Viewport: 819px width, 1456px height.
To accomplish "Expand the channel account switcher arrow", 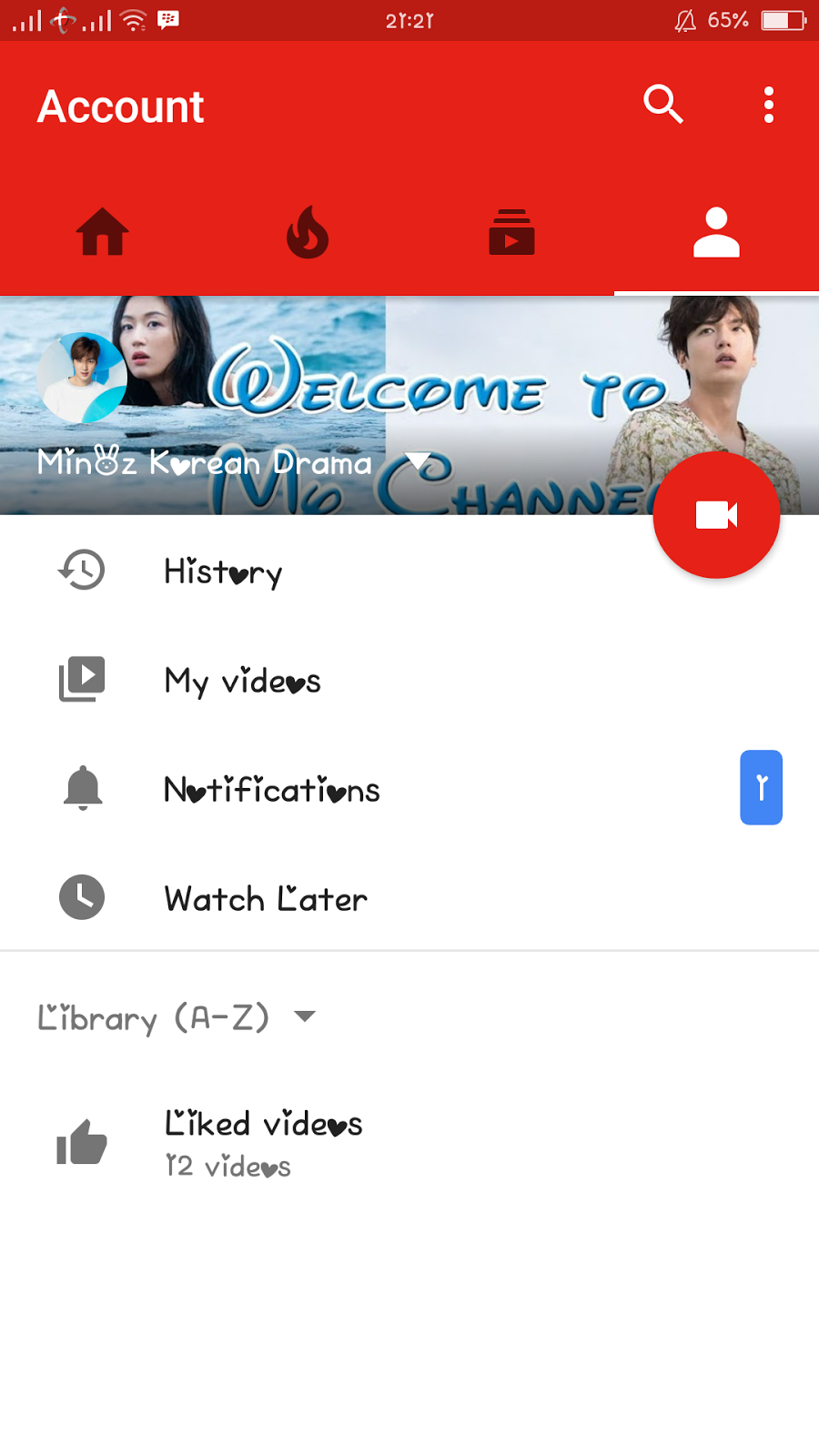I will 418,461.
